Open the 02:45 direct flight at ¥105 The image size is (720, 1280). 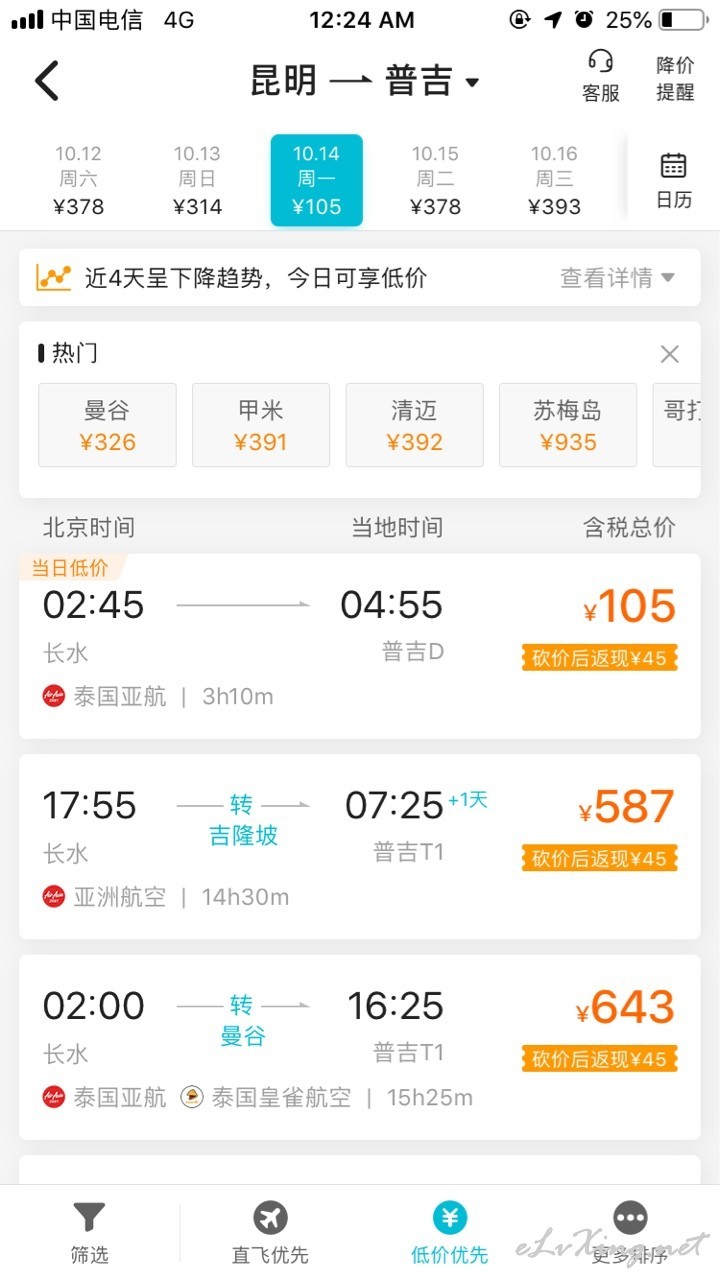pyautogui.click(x=360, y=646)
